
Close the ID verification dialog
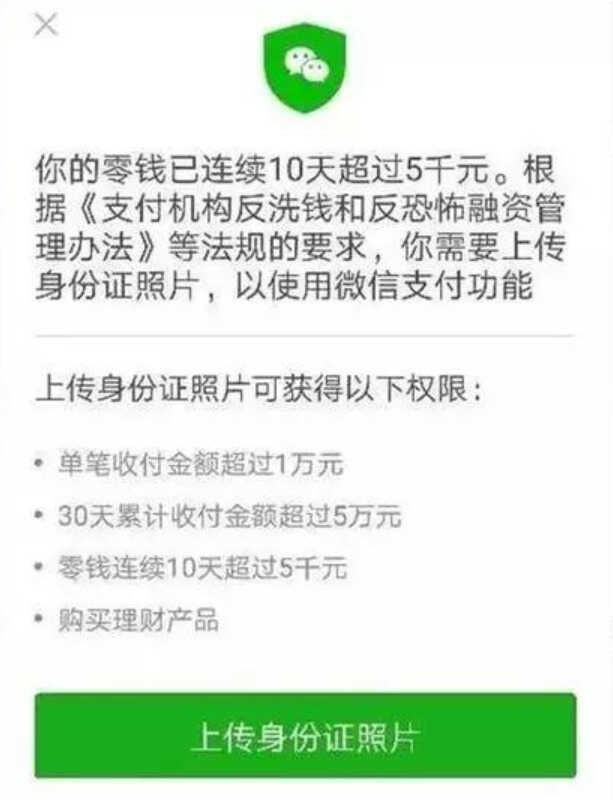pyautogui.click(x=45, y=25)
